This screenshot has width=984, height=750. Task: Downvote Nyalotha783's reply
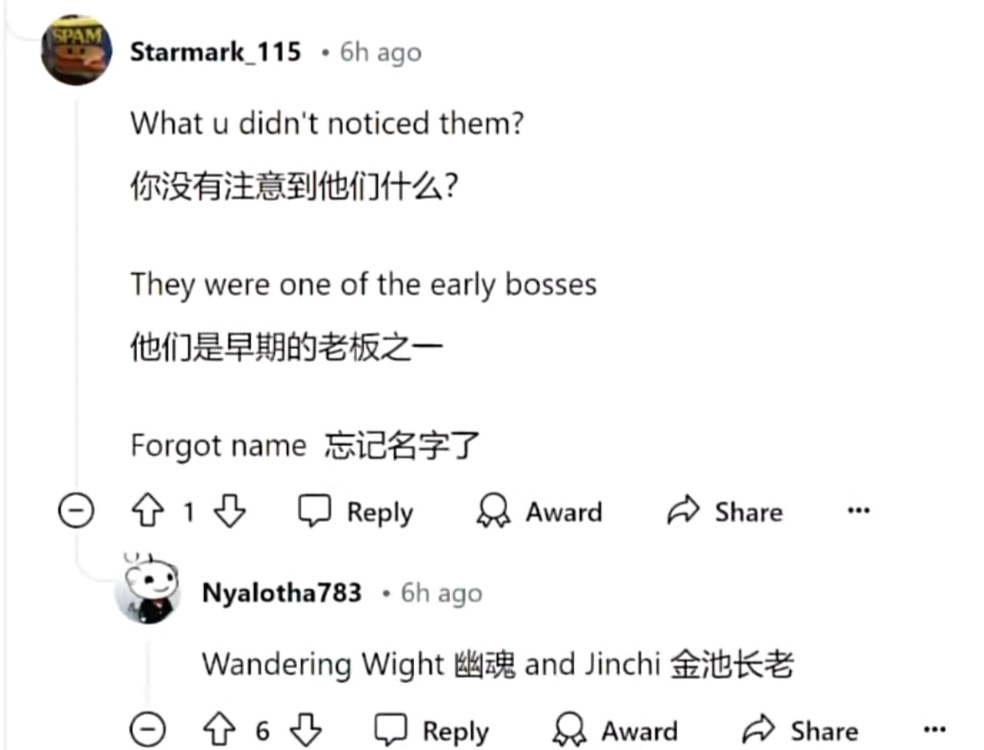click(x=305, y=730)
